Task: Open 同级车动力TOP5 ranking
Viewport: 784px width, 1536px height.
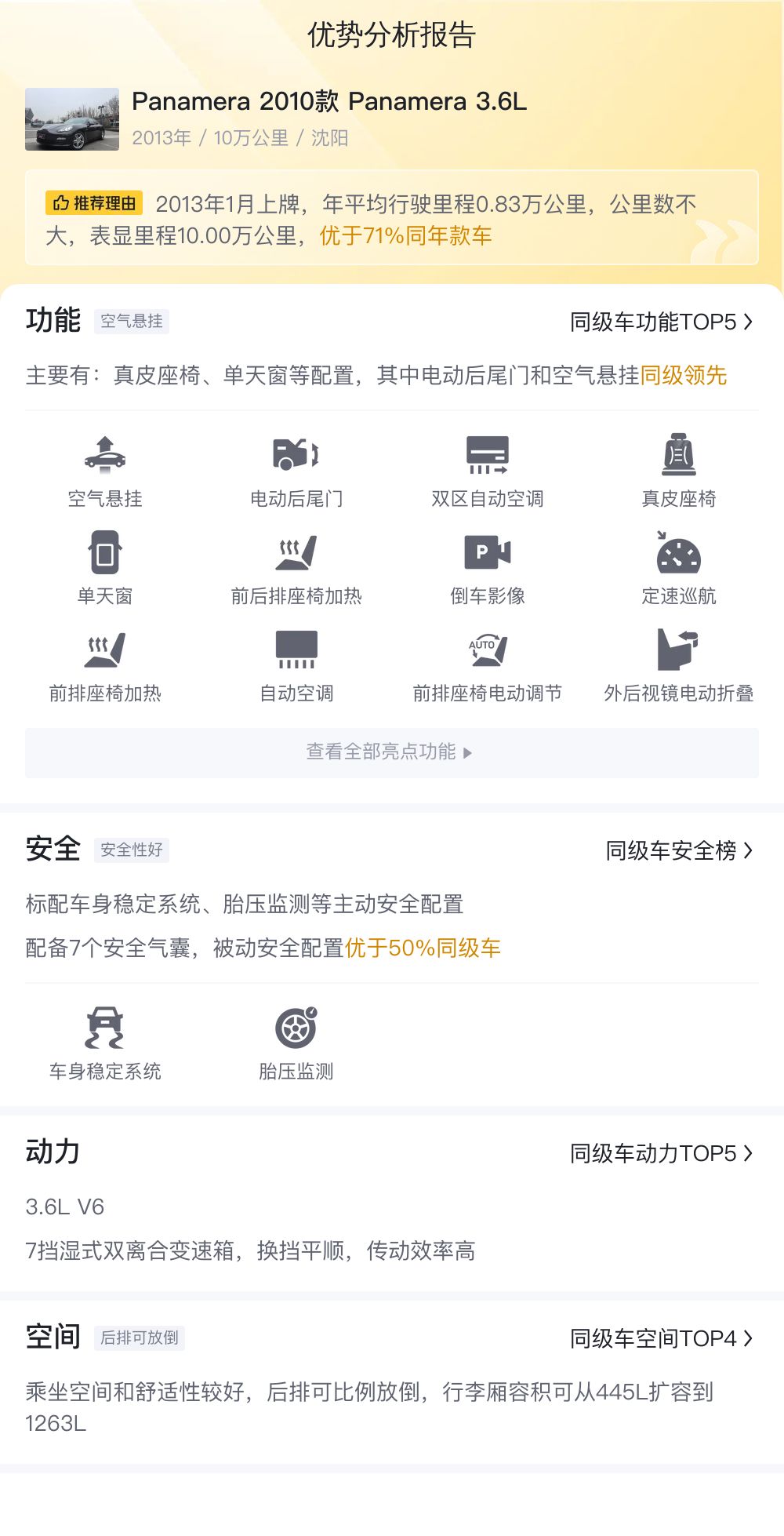Action: point(661,1153)
